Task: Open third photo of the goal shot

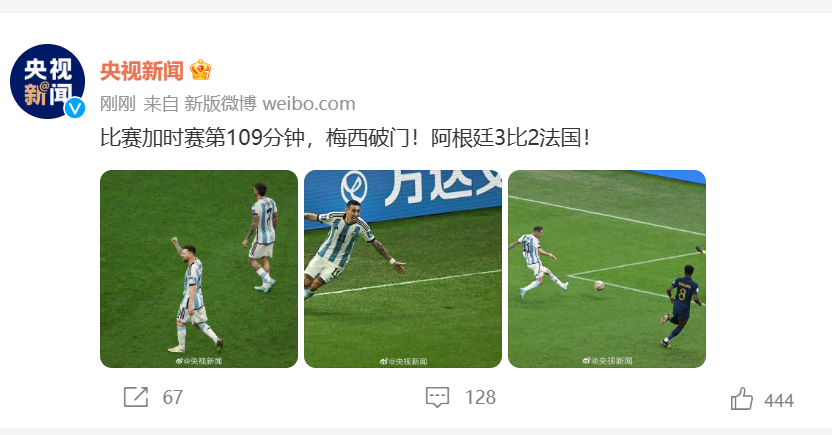Action: [607, 268]
